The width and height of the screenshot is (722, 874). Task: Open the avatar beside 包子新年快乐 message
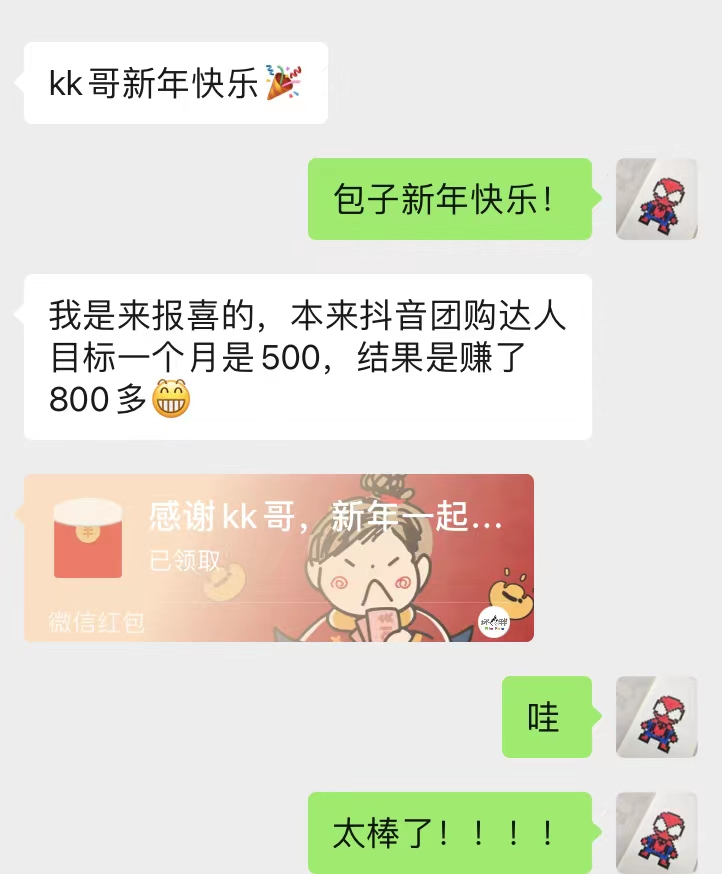coord(656,199)
